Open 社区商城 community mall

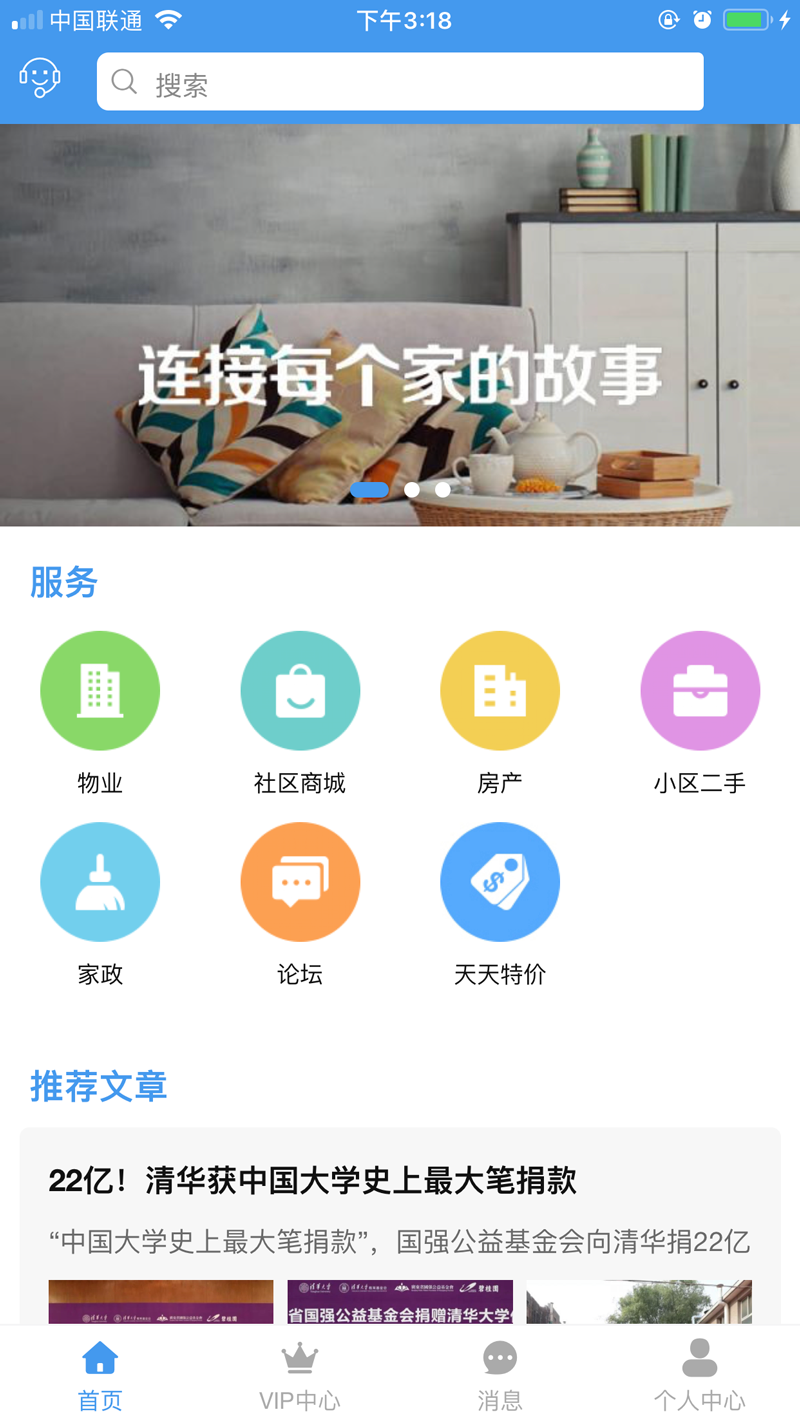tap(300, 691)
